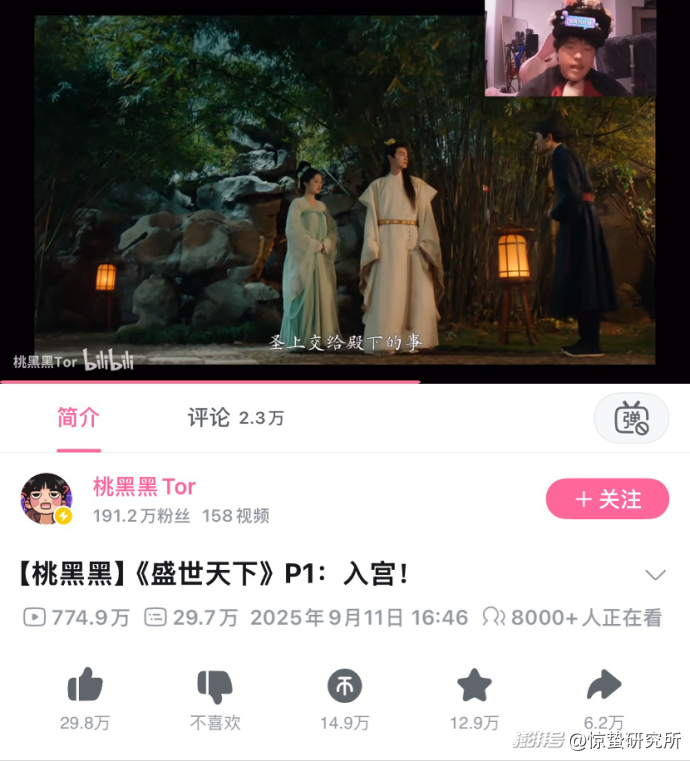Image resolution: width=690 pixels, height=761 pixels.
Task: Expand the video title description
Action: click(655, 575)
